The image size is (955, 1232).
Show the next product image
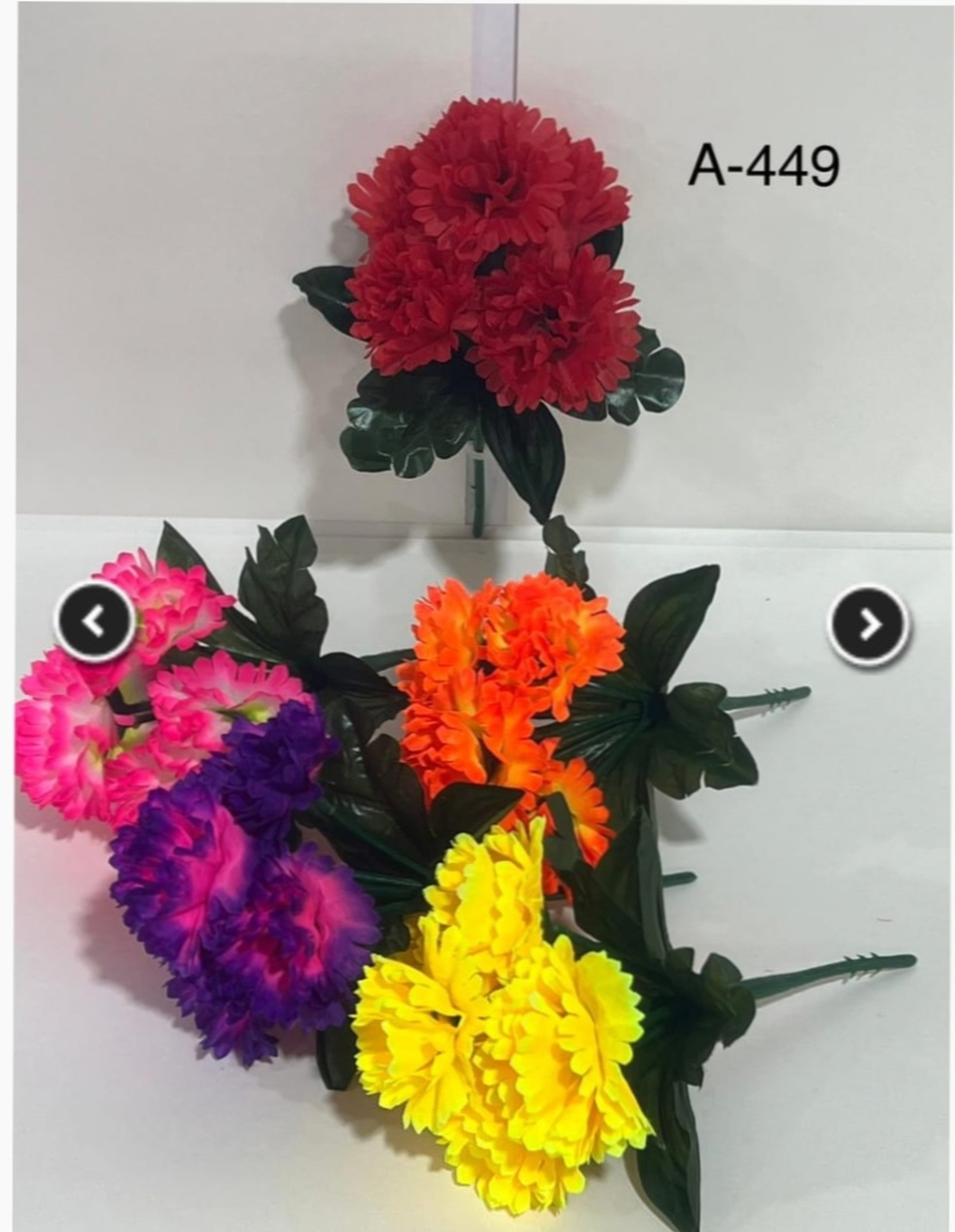coord(870,624)
